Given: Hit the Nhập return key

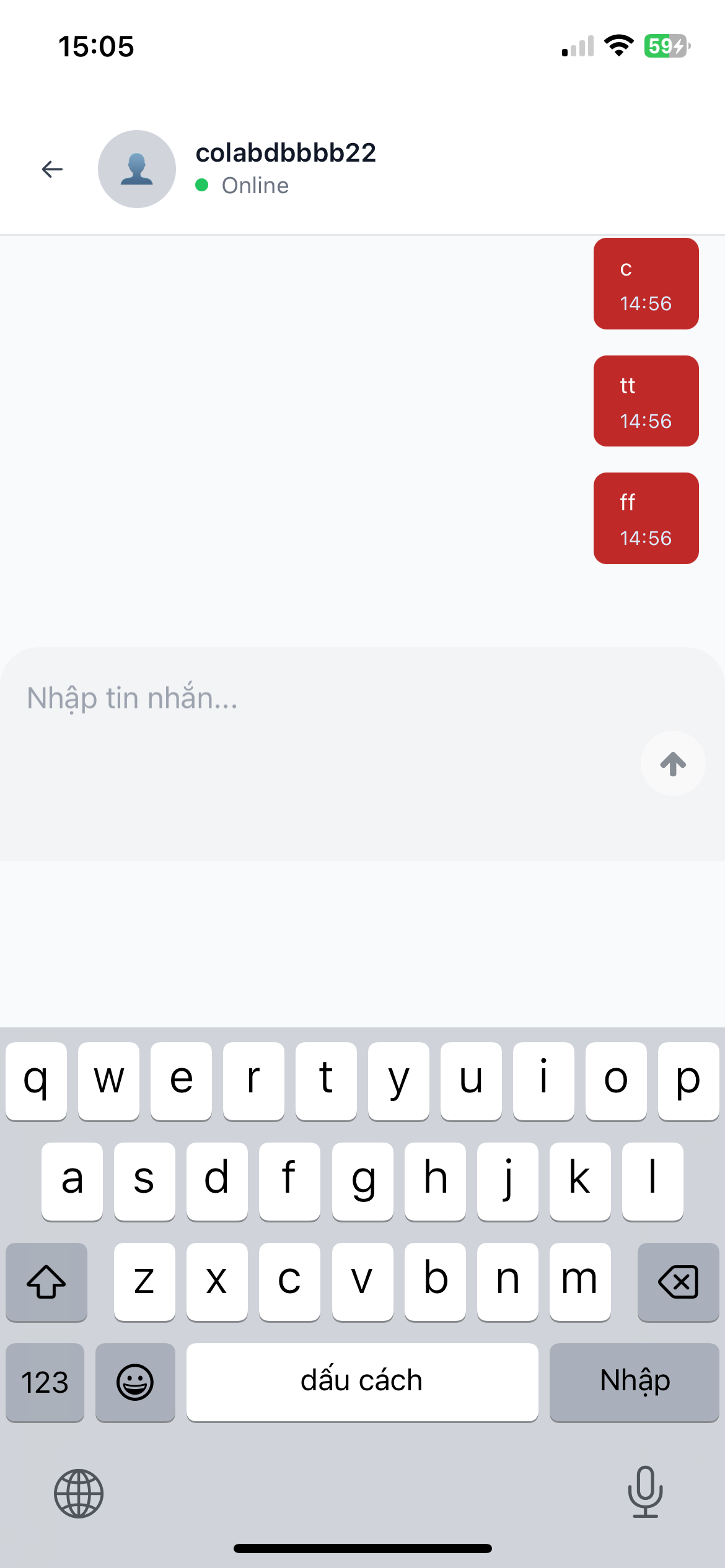Looking at the screenshot, I should point(634,1382).
